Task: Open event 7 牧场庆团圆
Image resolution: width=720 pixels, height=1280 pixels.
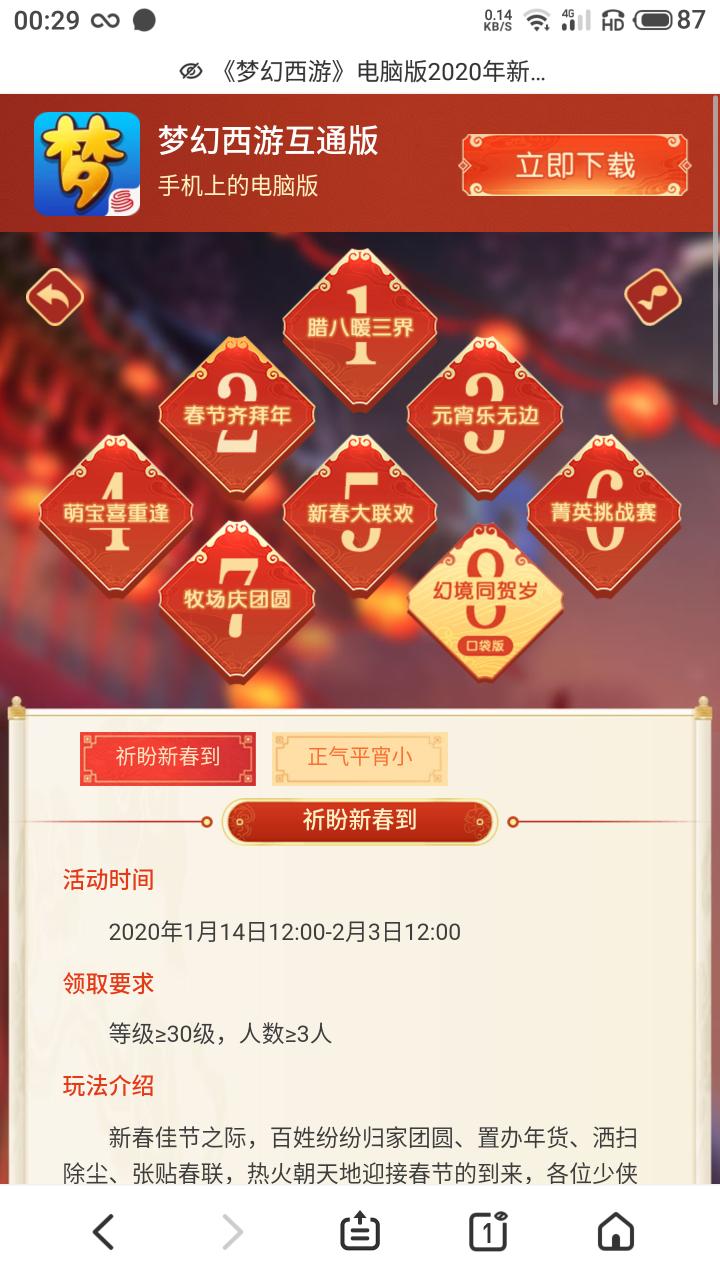Action: coord(237,599)
